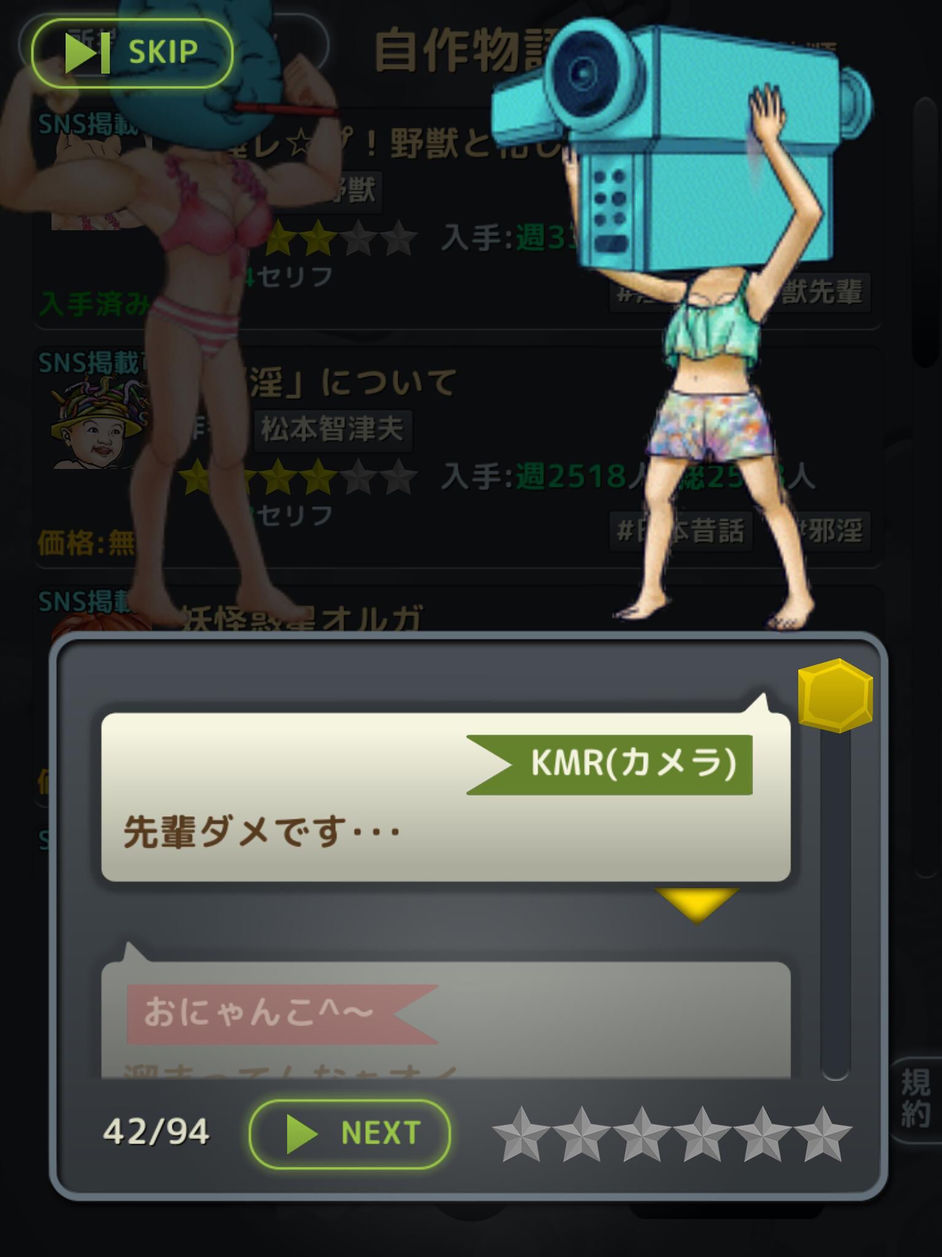Advance dialogue with the NEXT button

pyautogui.click(x=350, y=1133)
